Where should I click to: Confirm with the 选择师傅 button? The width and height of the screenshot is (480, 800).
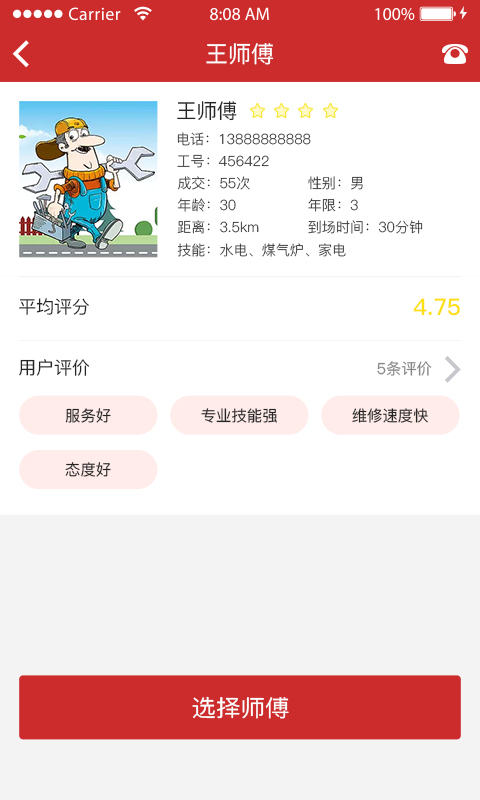tap(240, 707)
